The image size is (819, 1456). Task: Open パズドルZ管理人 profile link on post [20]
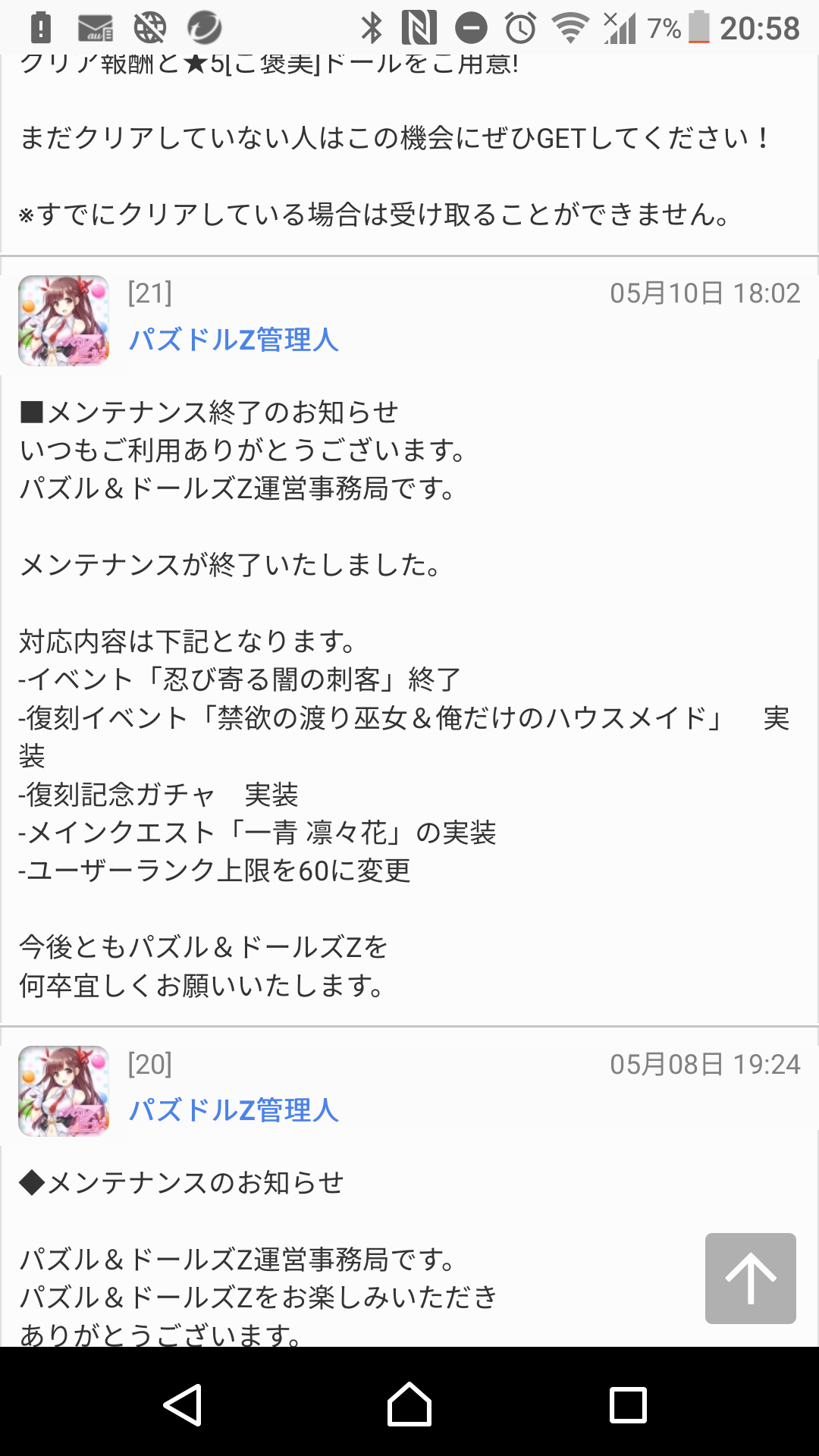click(x=234, y=1110)
